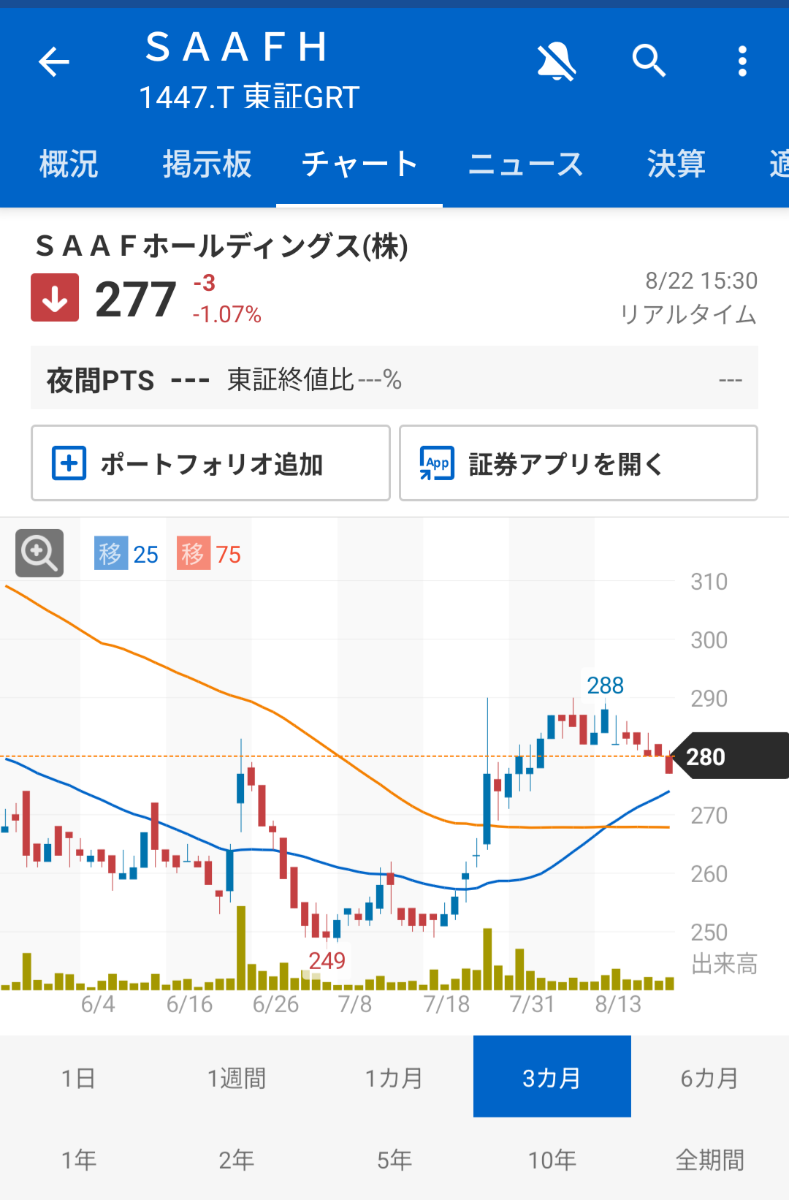Switch to the ニュース tab
Screen dimensions: 789x1200
click(525, 166)
